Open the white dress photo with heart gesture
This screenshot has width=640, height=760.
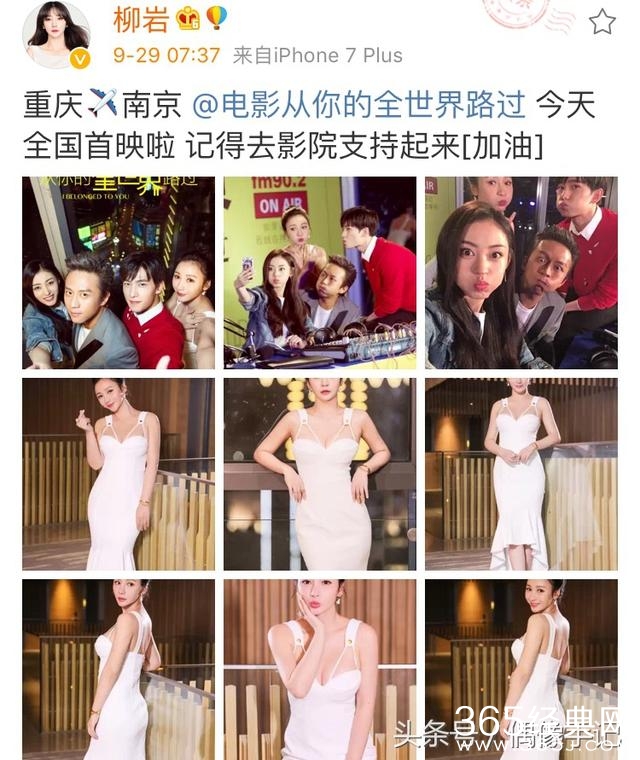coord(119,474)
